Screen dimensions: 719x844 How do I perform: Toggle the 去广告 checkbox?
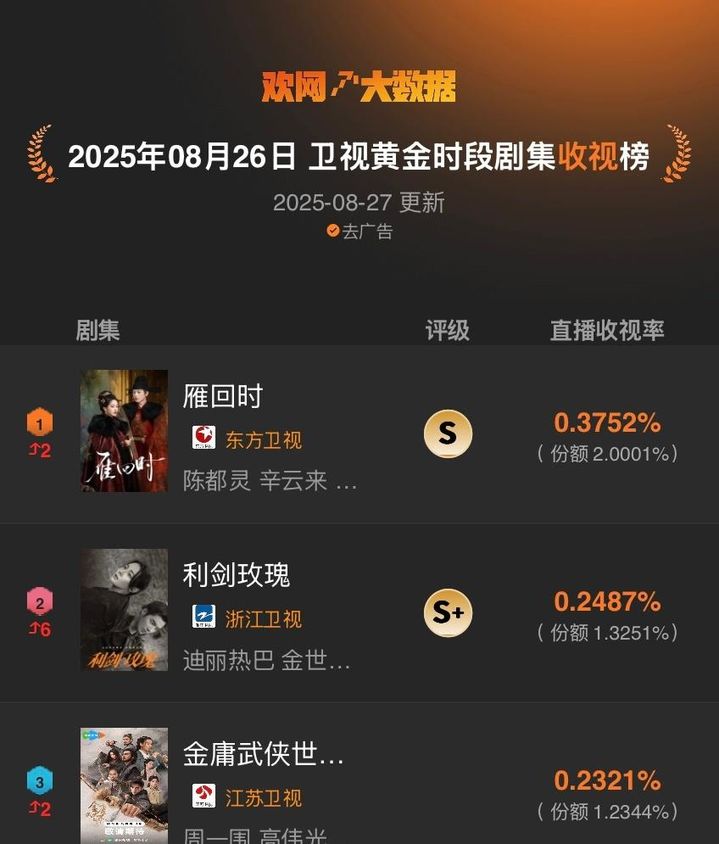tap(333, 231)
